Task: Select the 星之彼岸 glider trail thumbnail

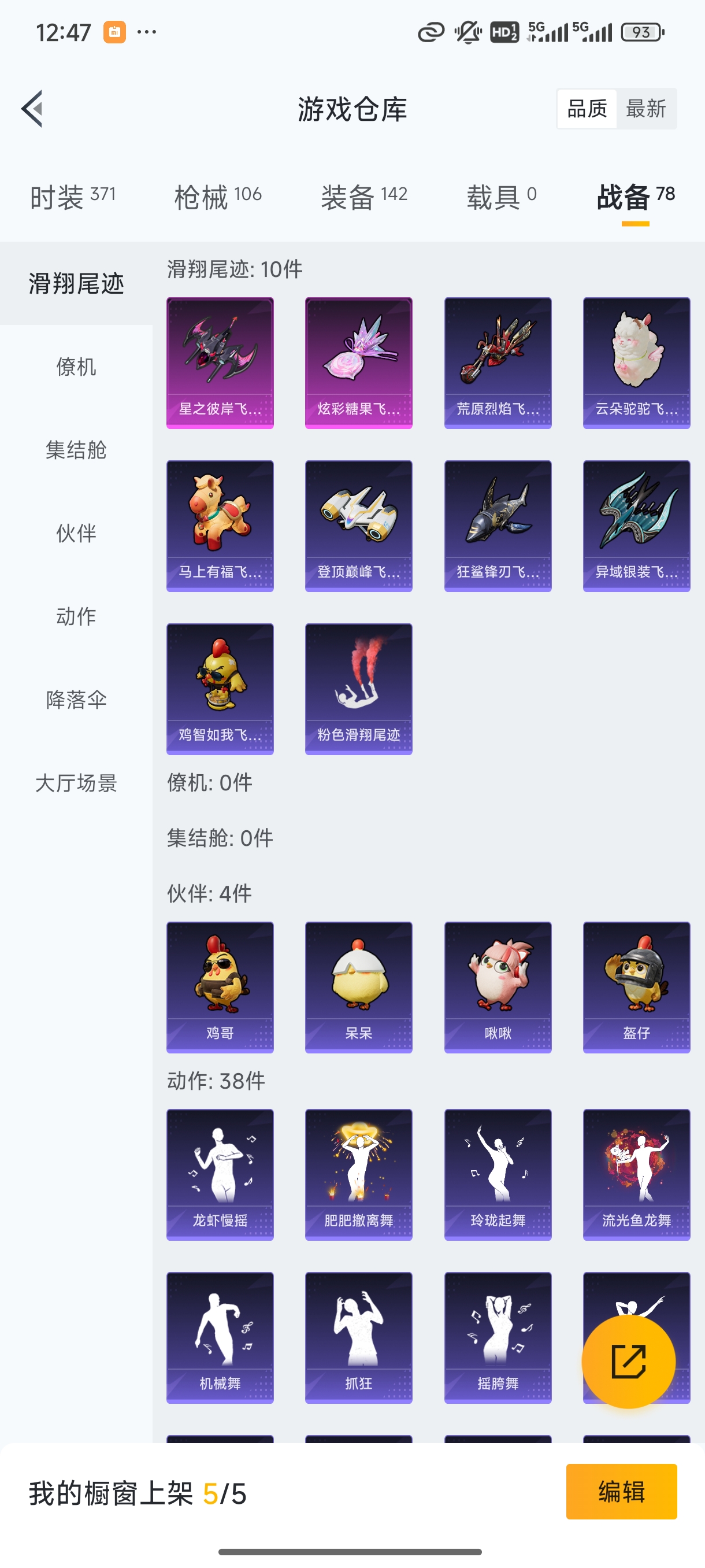Action: coord(220,362)
